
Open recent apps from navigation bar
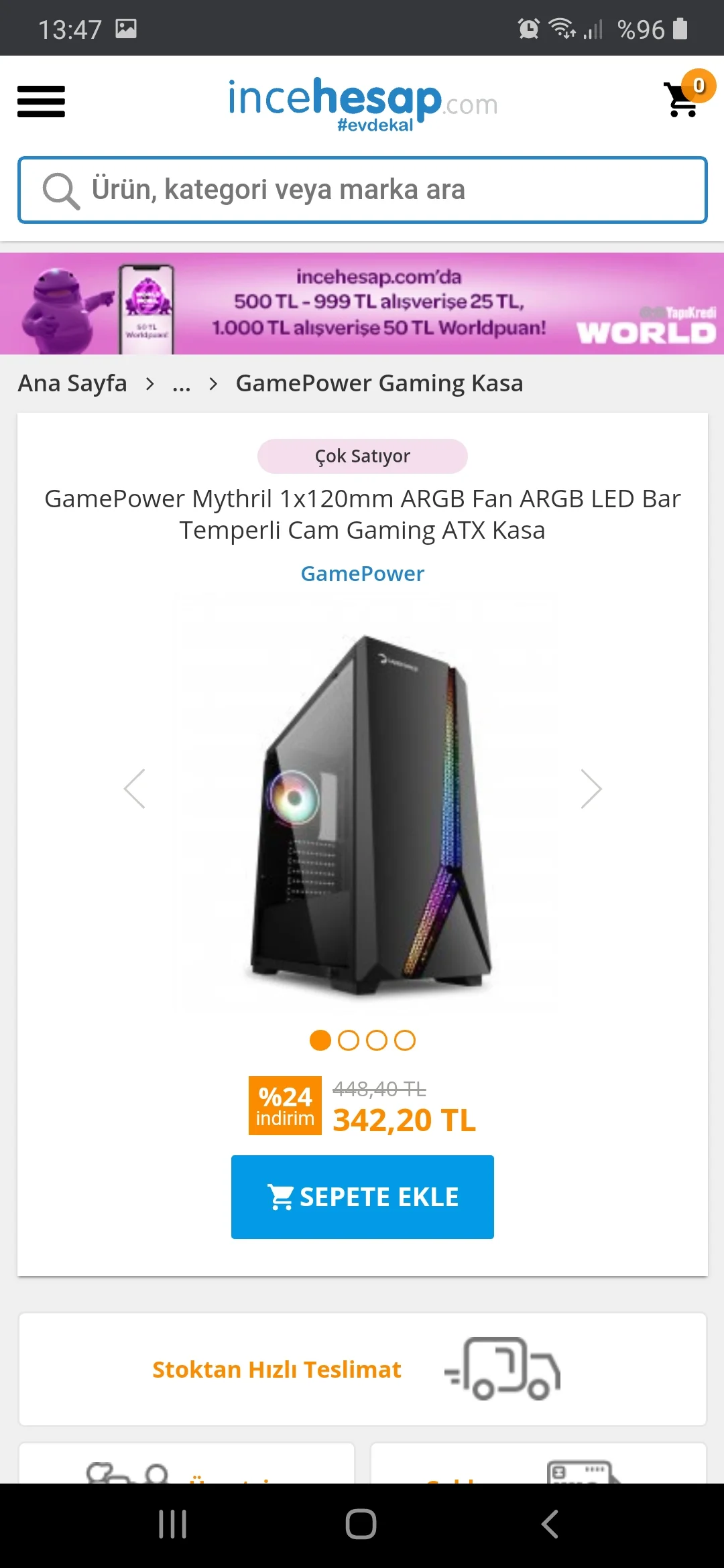click(x=172, y=1524)
